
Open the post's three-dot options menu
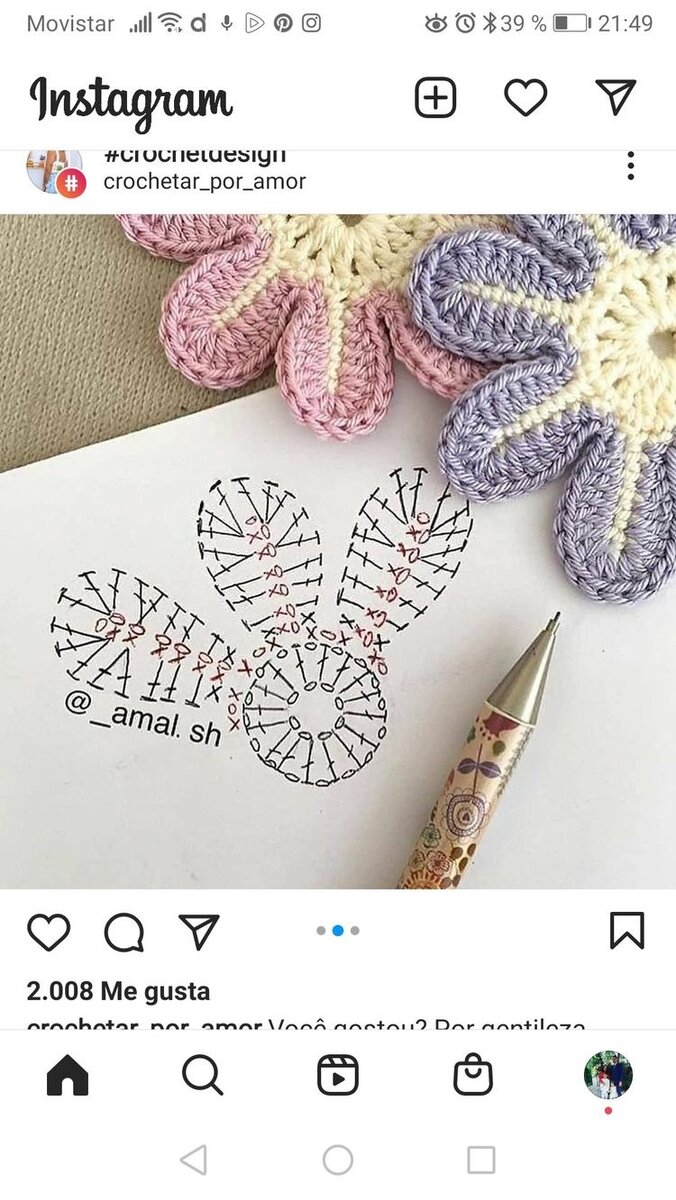(630, 166)
